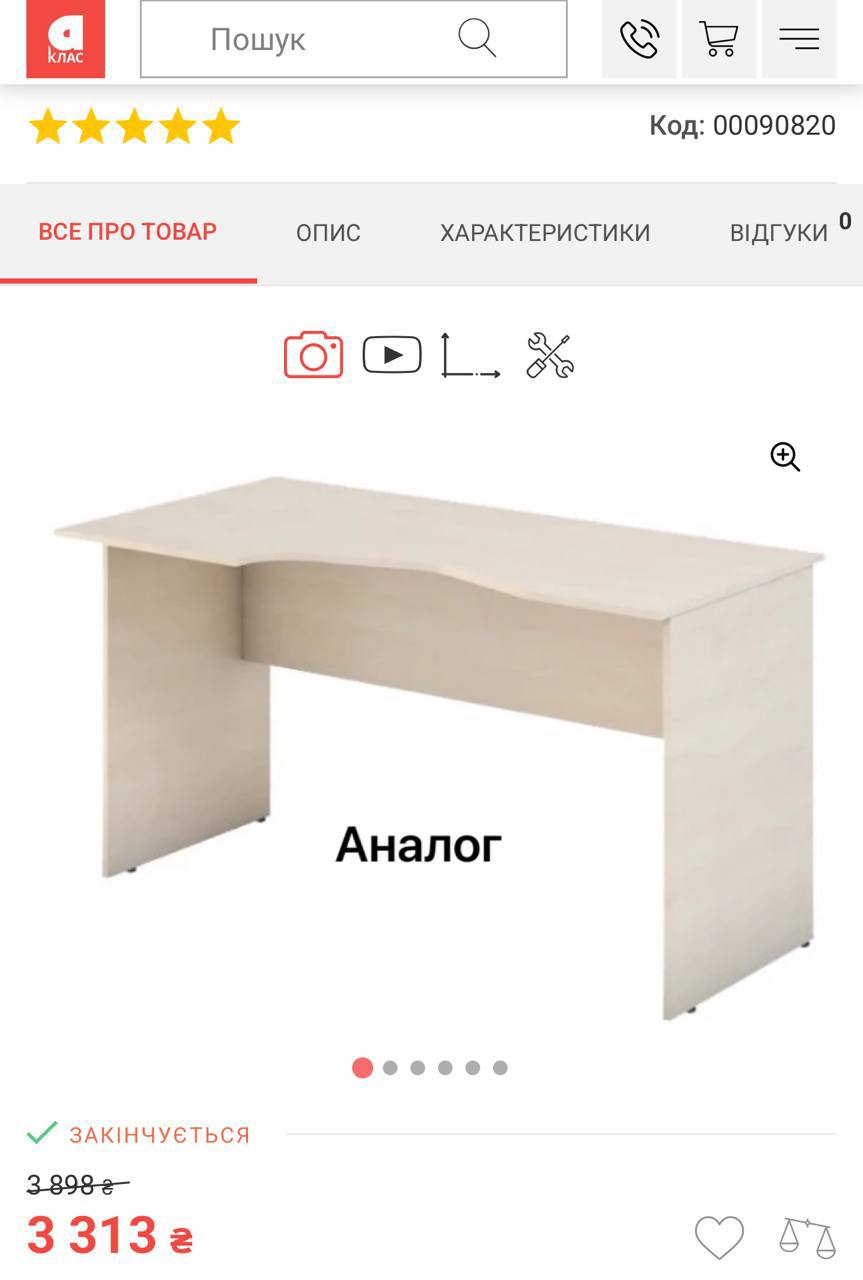
Task: Open the shopping cart
Action: coord(718,39)
